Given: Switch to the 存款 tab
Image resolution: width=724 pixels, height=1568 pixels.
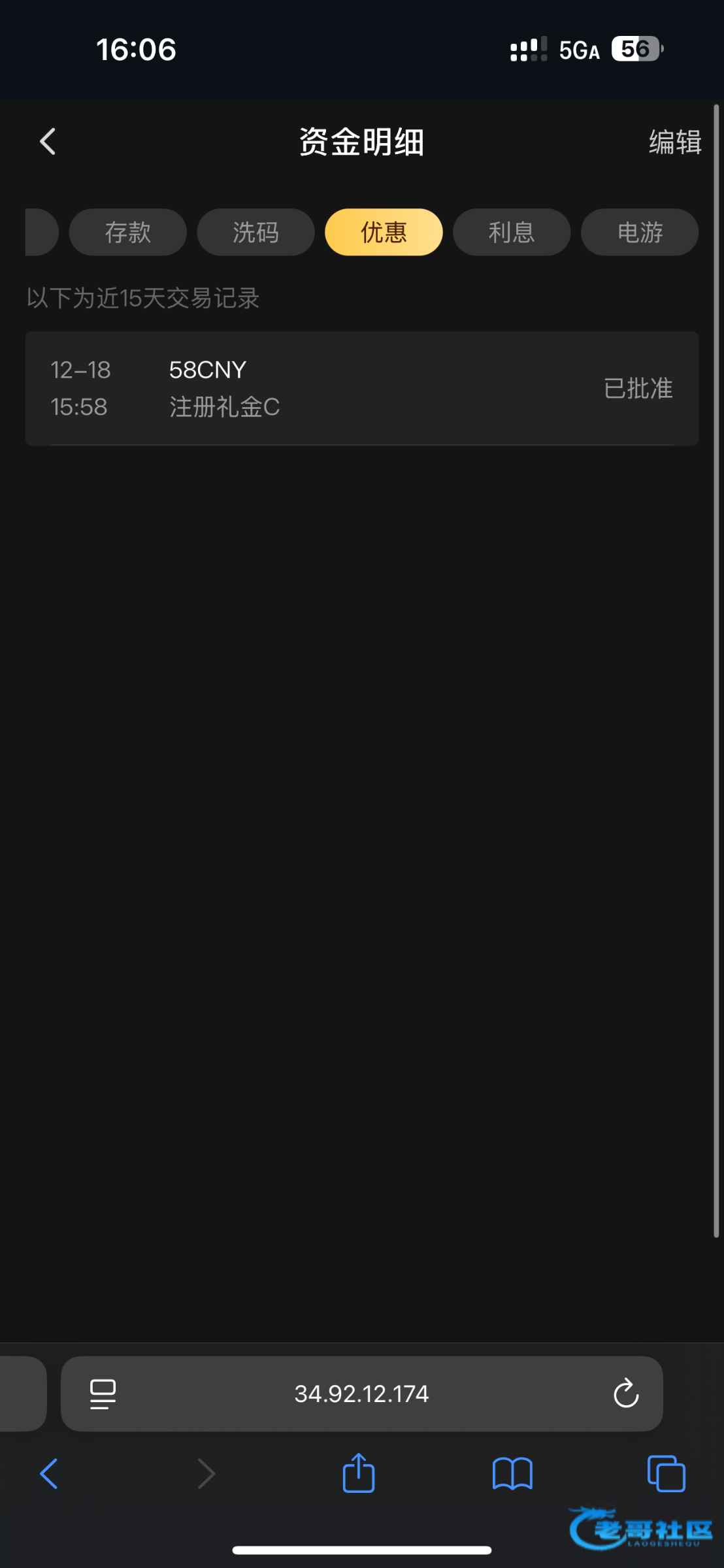Looking at the screenshot, I should pyautogui.click(x=128, y=232).
